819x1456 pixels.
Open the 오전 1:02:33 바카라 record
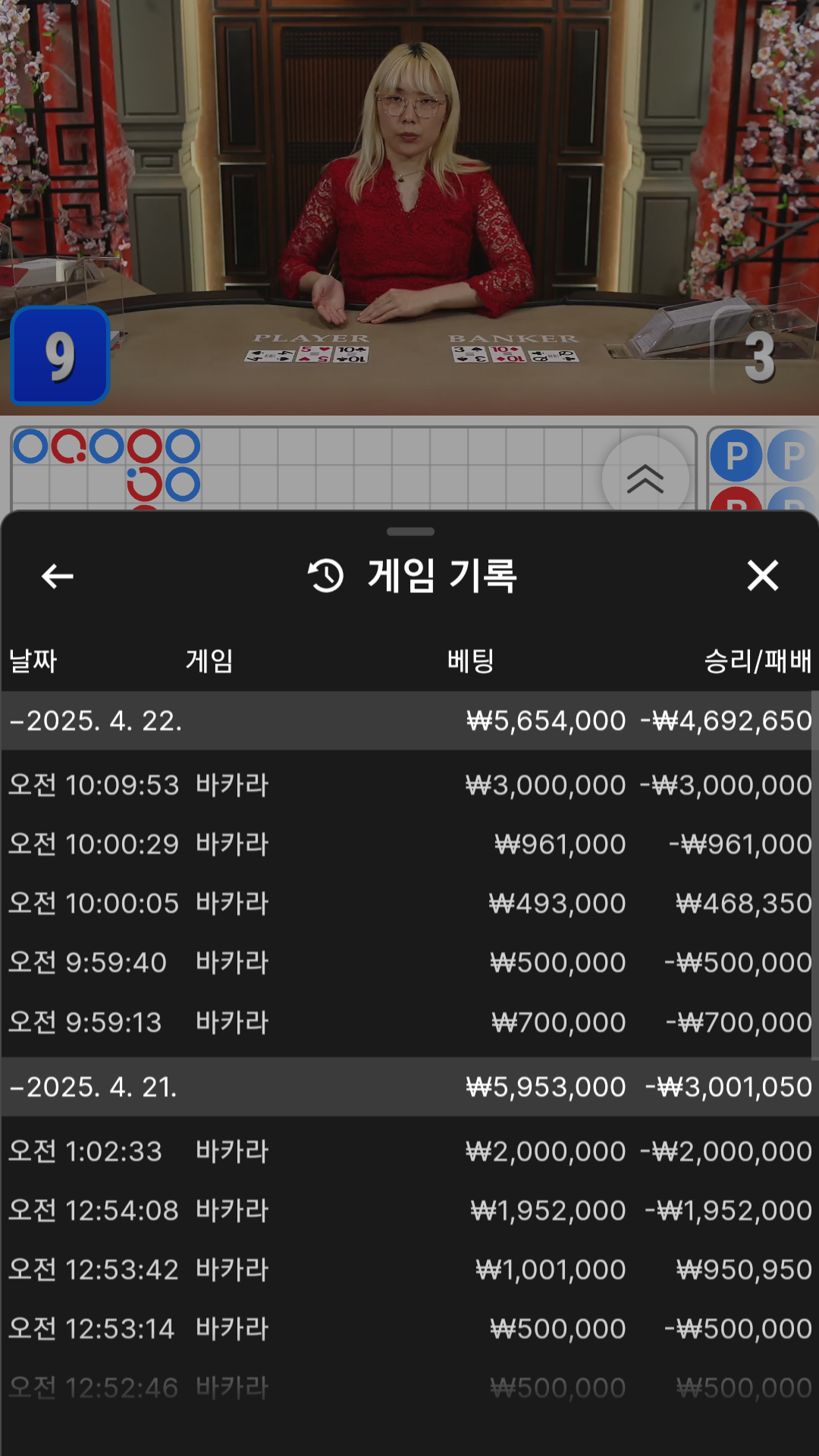click(x=409, y=1151)
